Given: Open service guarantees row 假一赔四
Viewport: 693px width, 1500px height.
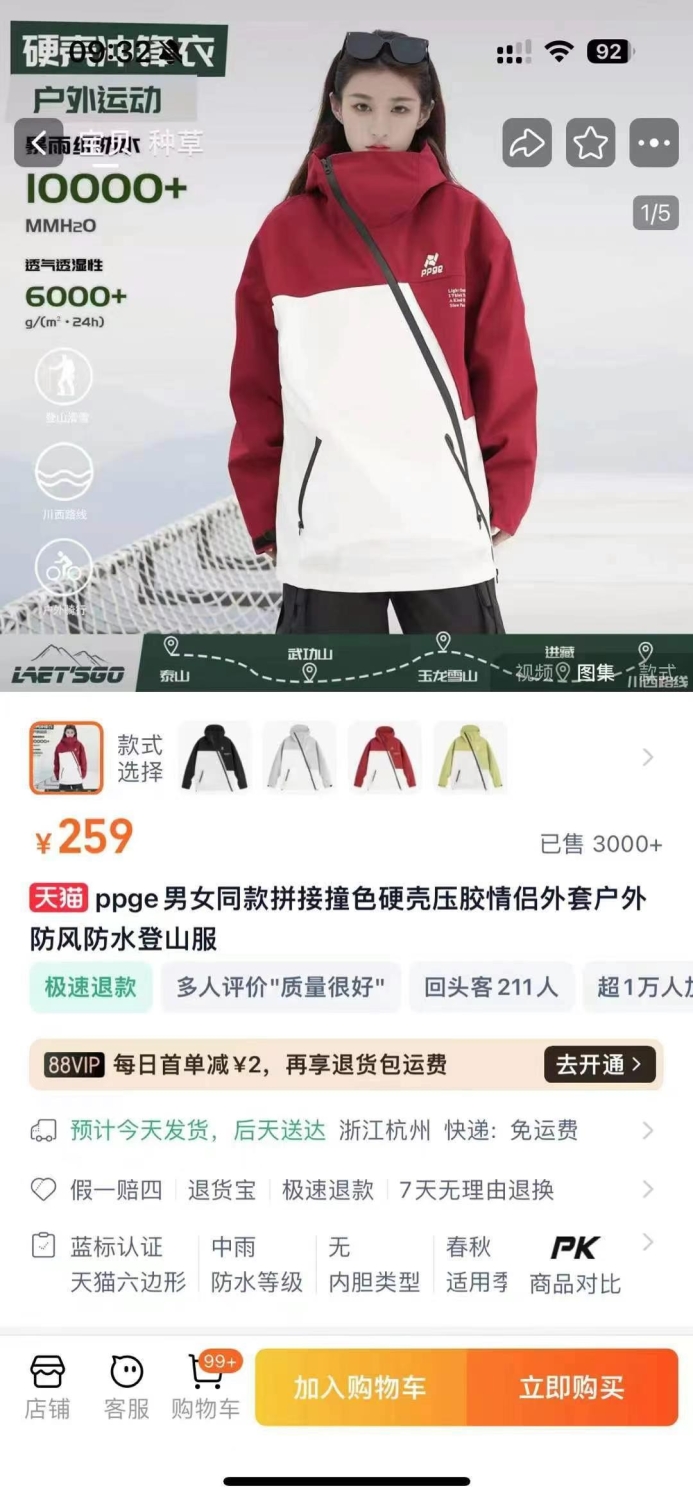Looking at the screenshot, I should [x=346, y=1190].
